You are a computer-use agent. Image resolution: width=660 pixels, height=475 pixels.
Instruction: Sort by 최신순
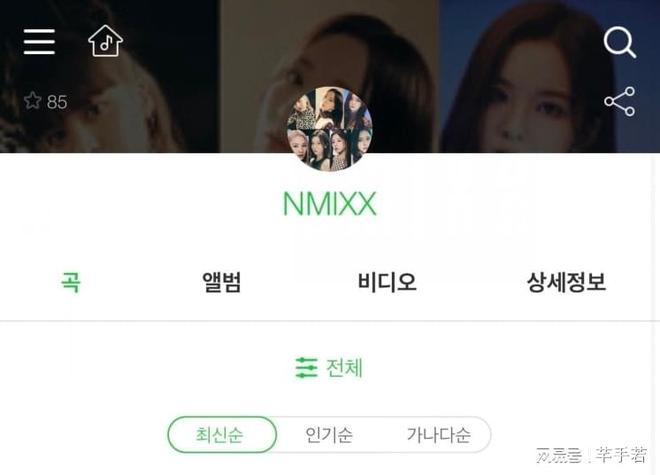pos(221,435)
